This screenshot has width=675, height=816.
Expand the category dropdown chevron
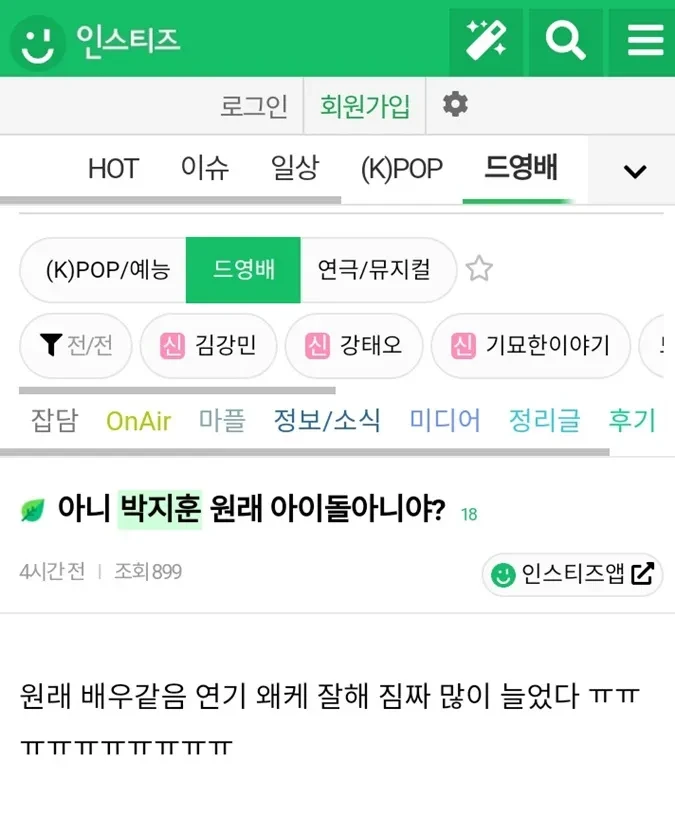click(634, 171)
